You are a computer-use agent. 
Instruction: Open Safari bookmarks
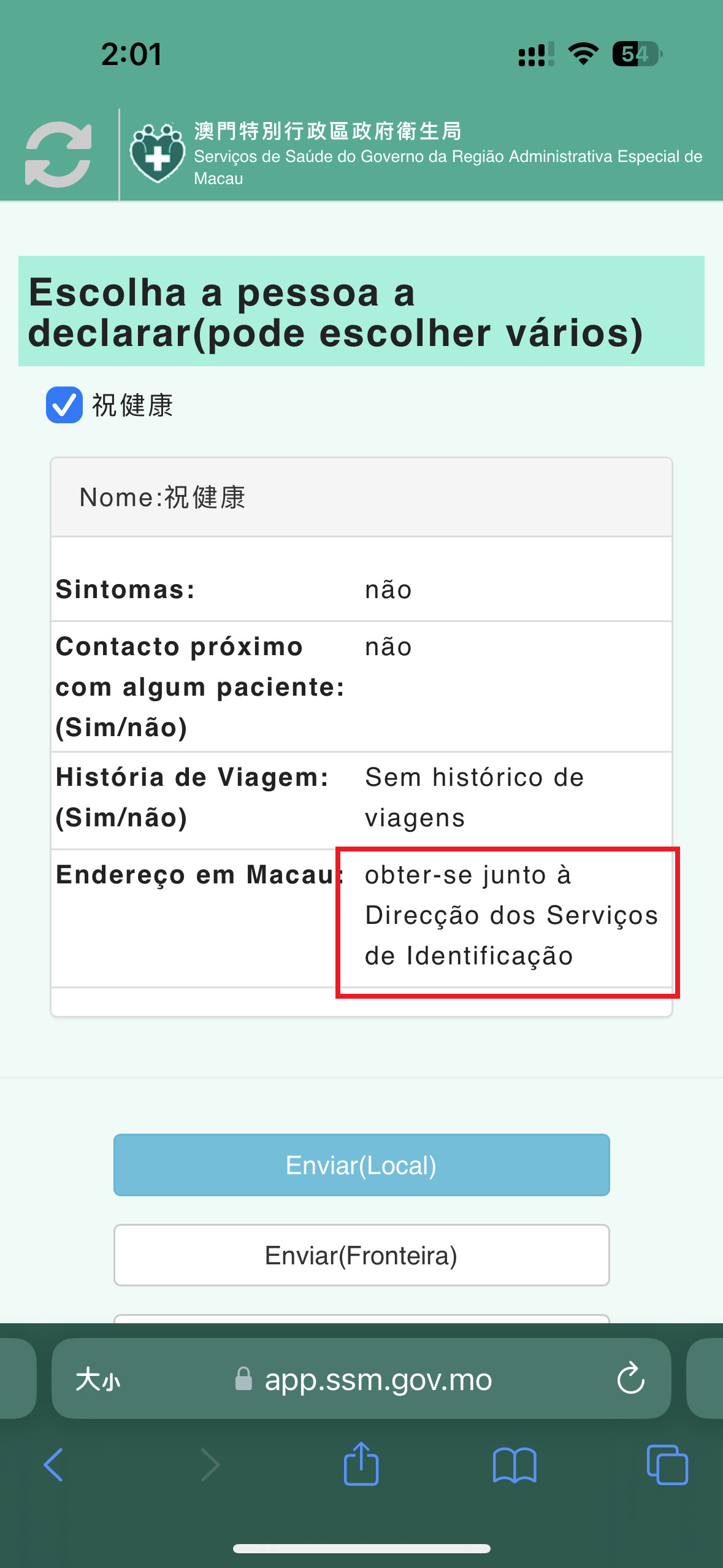tap(515, 1465)
